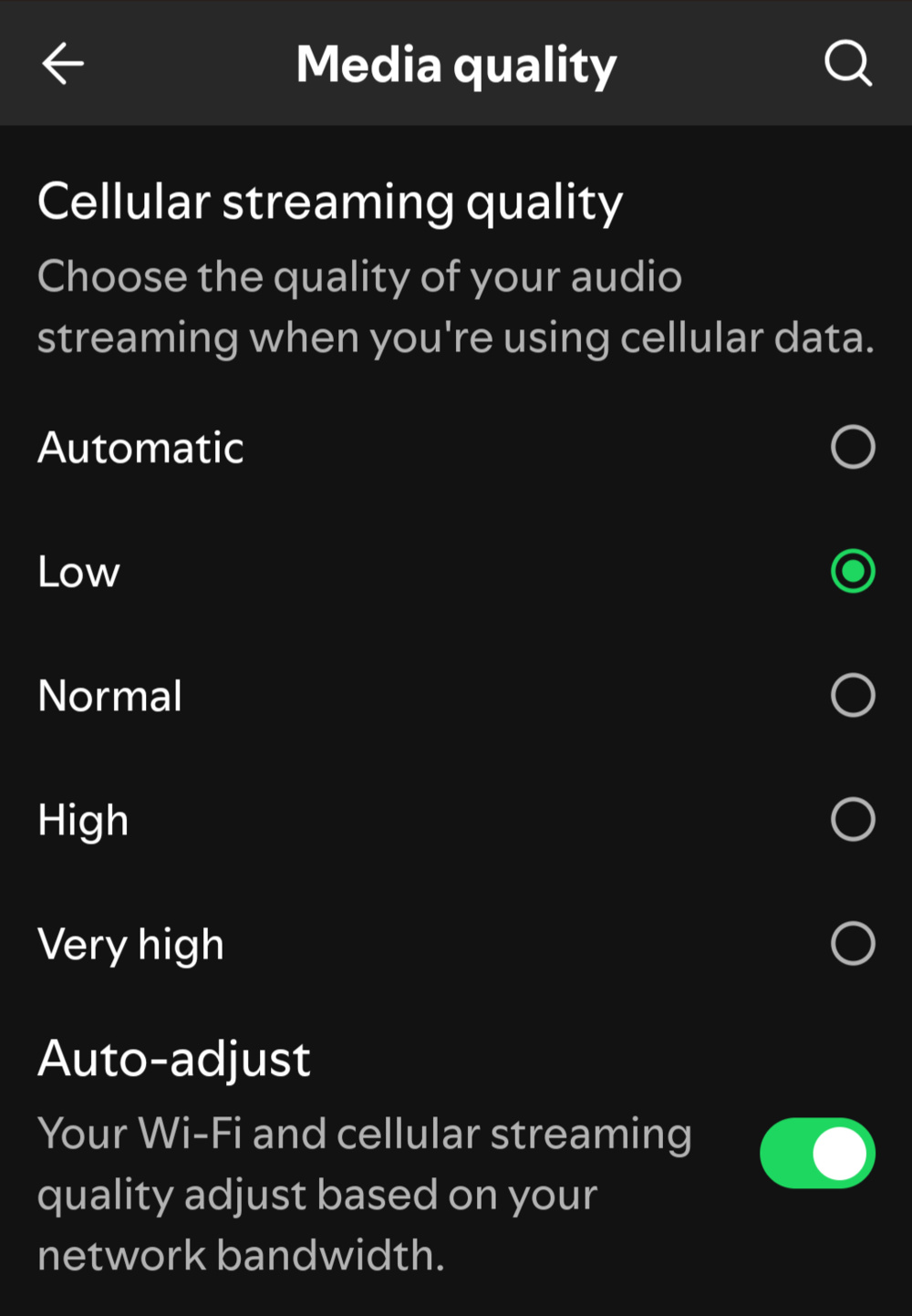
Task: Tap the Very high option text
Action: tap(130, 945)
